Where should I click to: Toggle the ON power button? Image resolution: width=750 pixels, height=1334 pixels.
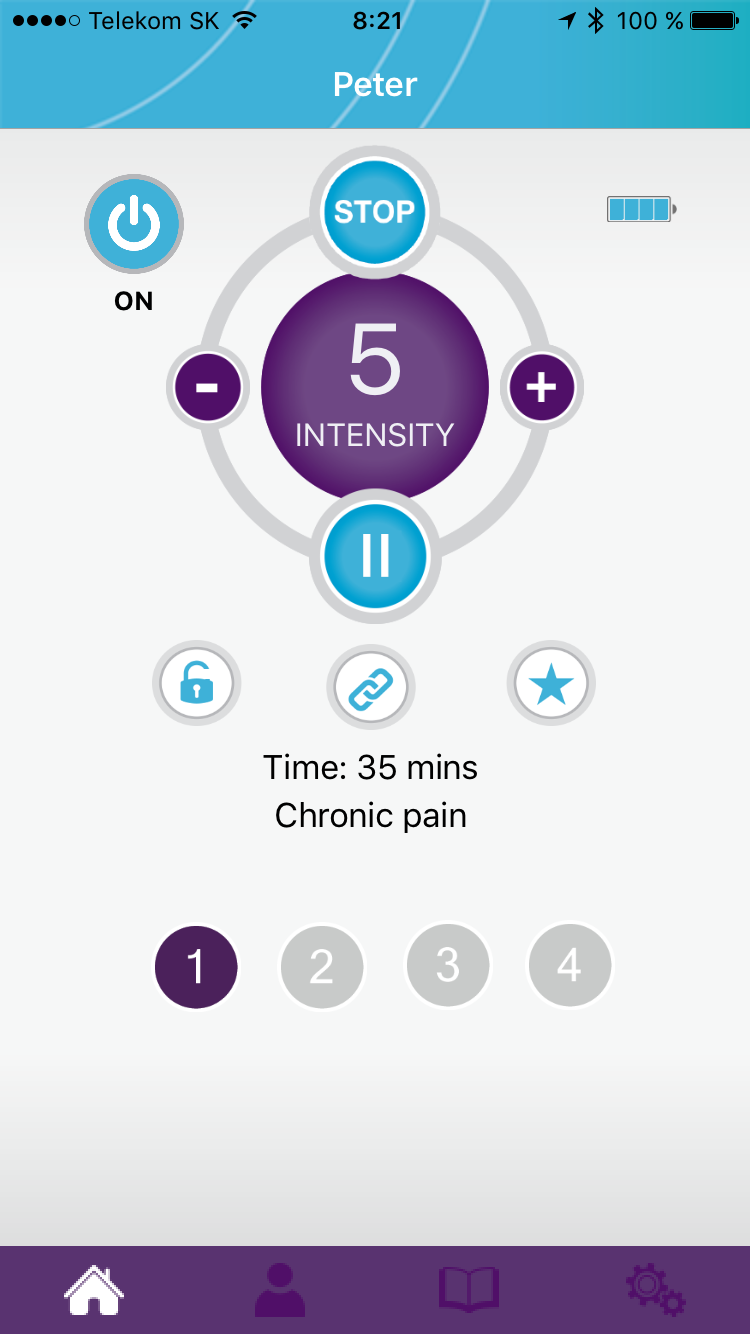[x=133, y=225]
